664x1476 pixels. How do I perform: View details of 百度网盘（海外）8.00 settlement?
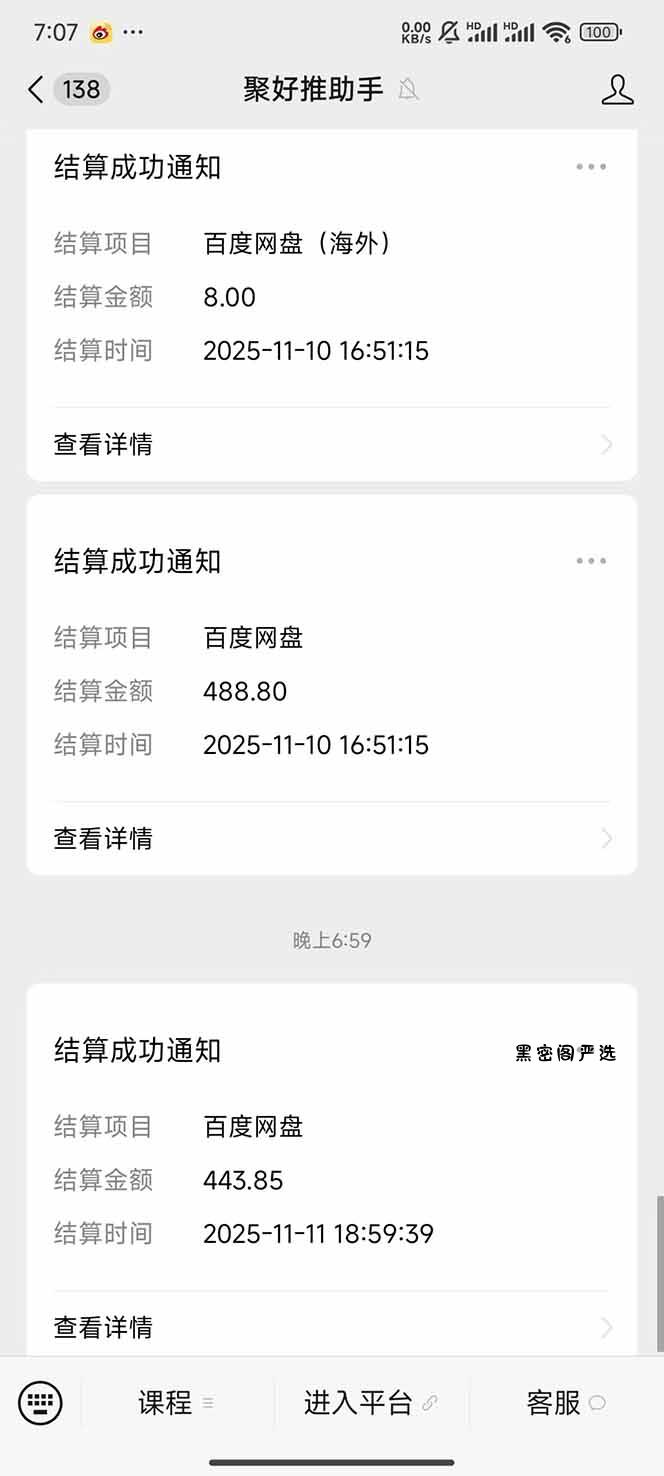[x=332, y=444]
